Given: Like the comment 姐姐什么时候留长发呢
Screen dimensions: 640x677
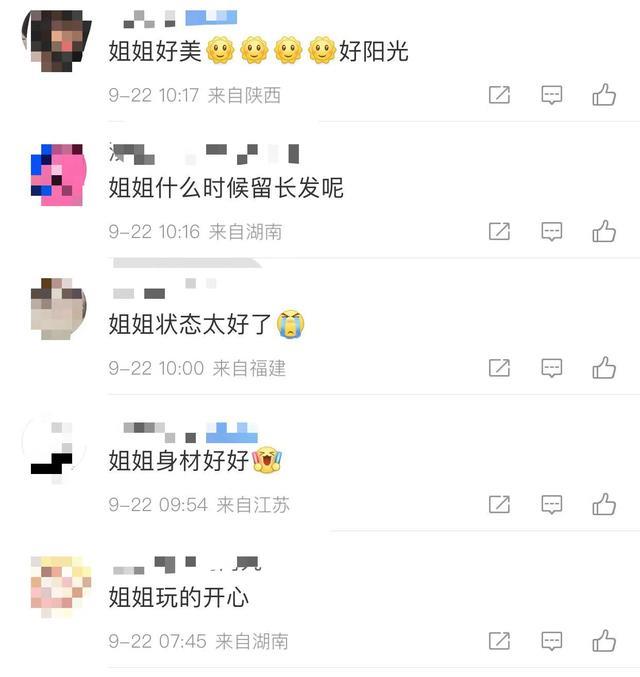Looking at the screenshot, I should point(603,232).
